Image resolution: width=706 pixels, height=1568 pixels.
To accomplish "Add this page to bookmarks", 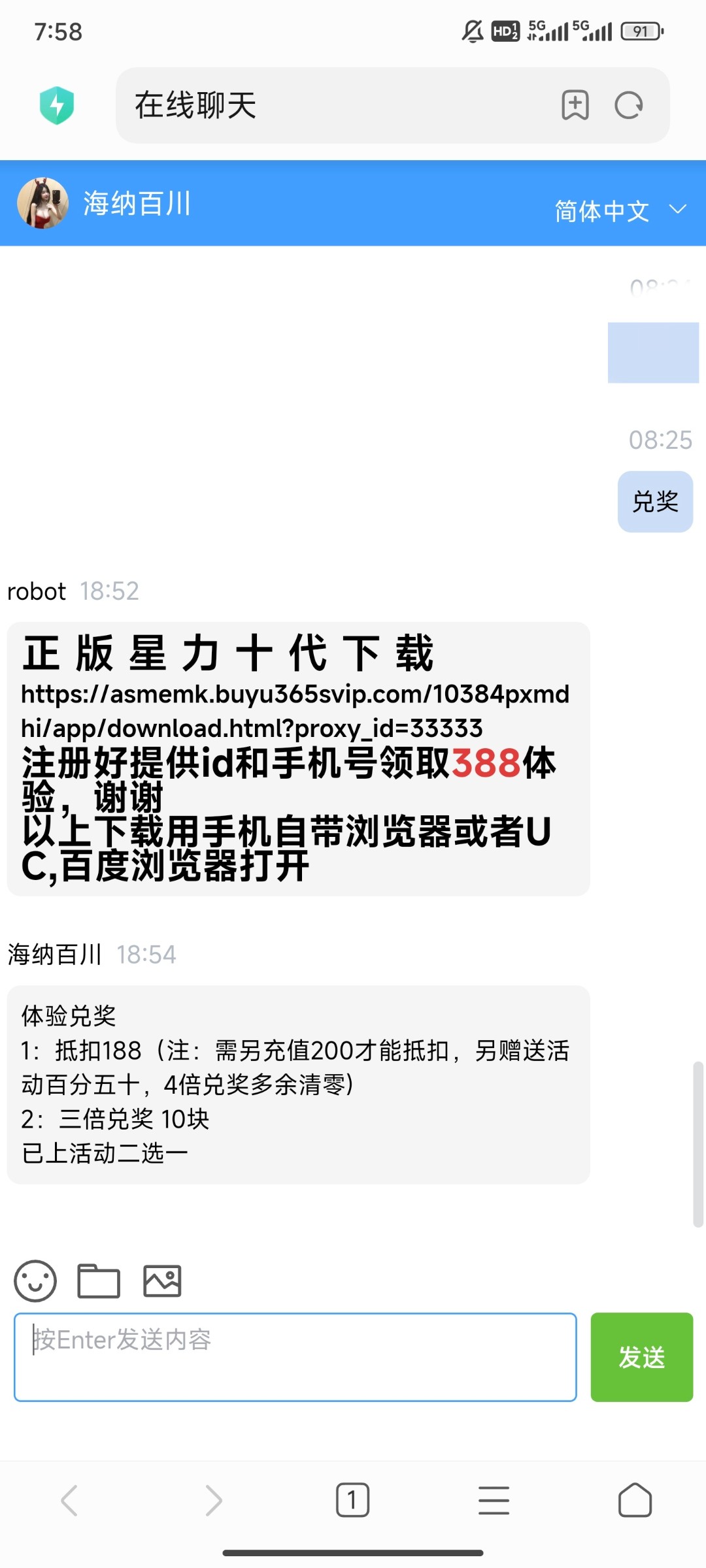I will pyautogui.click(x=575, y=105).
